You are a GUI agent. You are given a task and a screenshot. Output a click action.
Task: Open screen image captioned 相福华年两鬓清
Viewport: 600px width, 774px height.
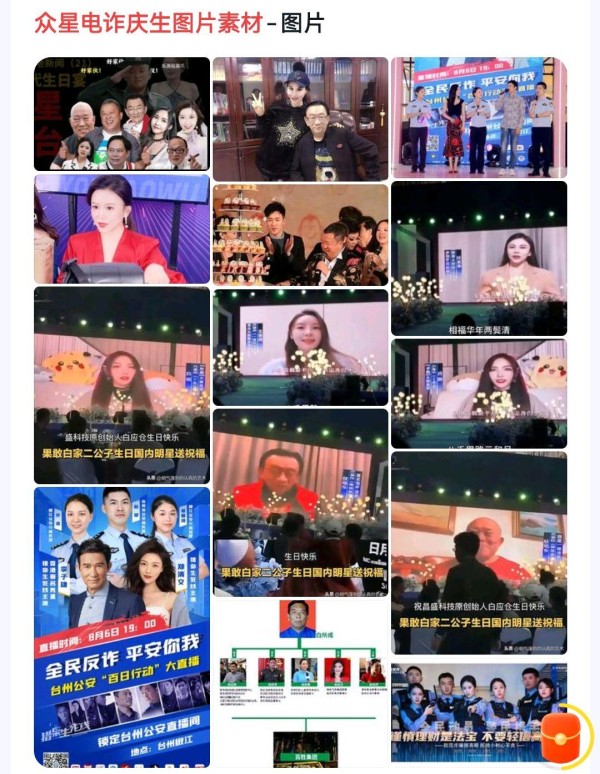tap(479, 257)
